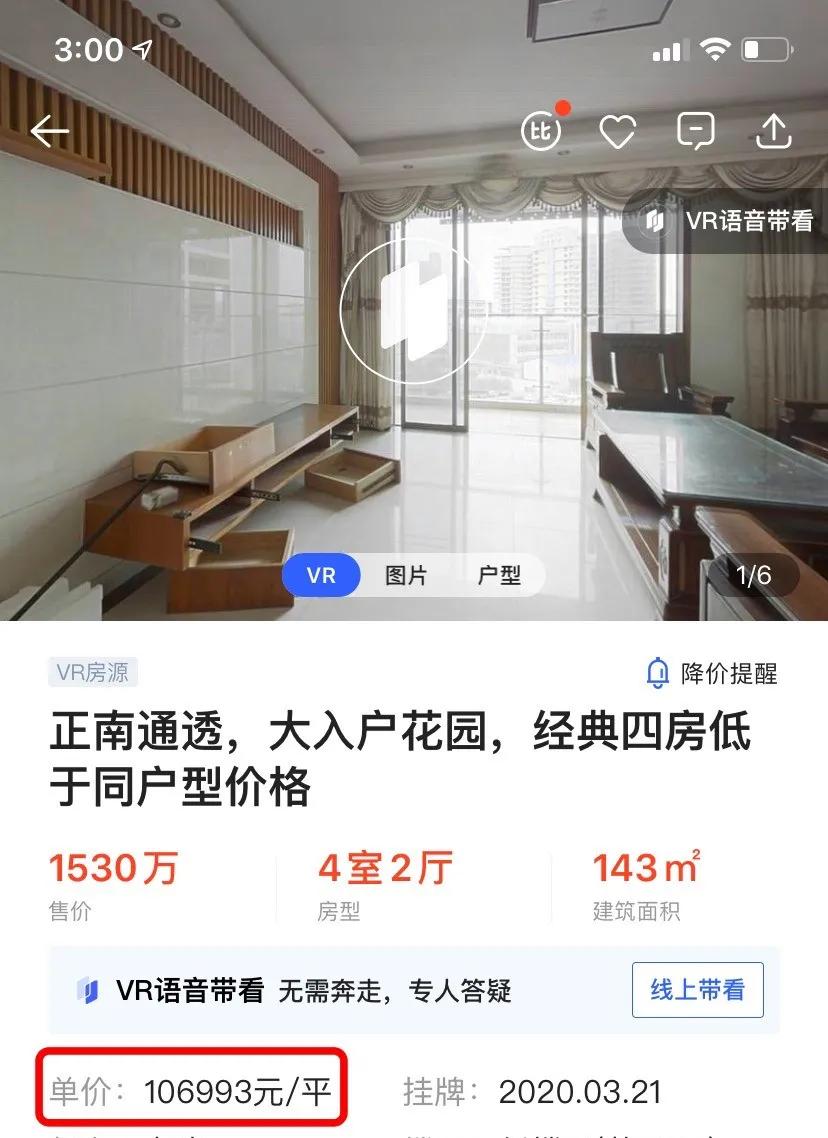Tap the 线上带看 button
The height and width of the screenshot is (1138, 828).
point(697,990)
